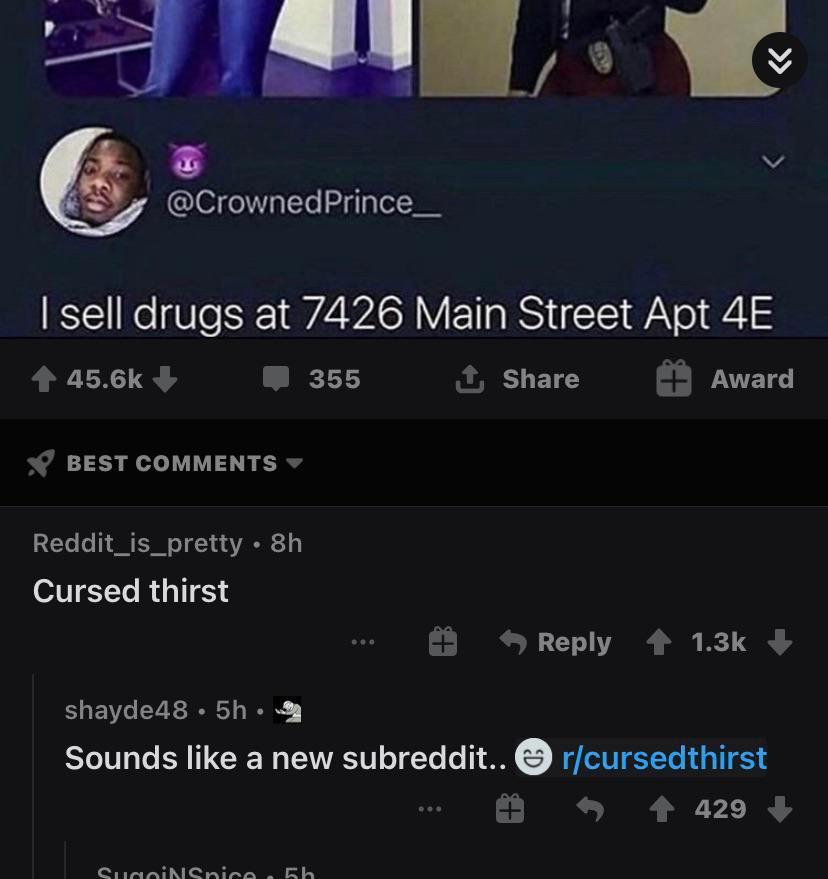
Task: Give an Award to the post
Action: click(x=725, y=379)
